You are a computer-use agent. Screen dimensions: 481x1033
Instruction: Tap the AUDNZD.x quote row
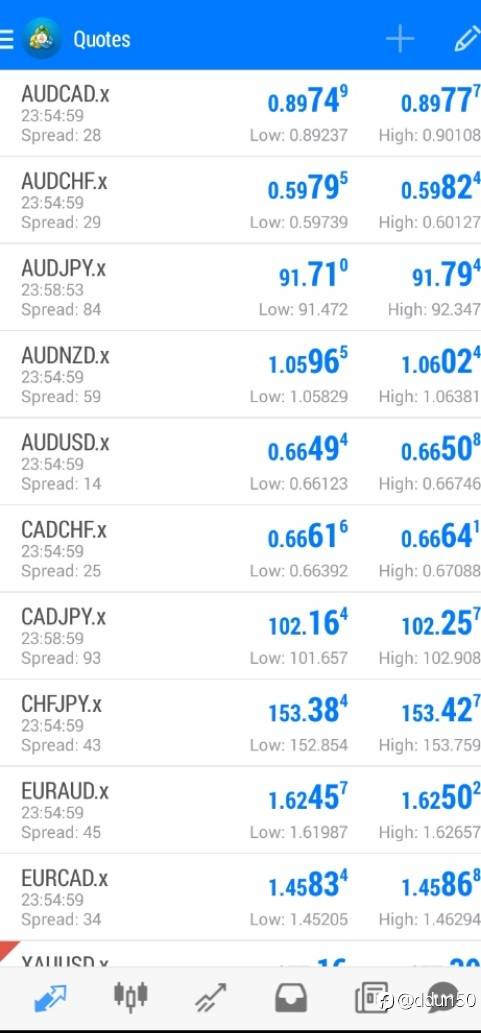(x=240, y=374)
